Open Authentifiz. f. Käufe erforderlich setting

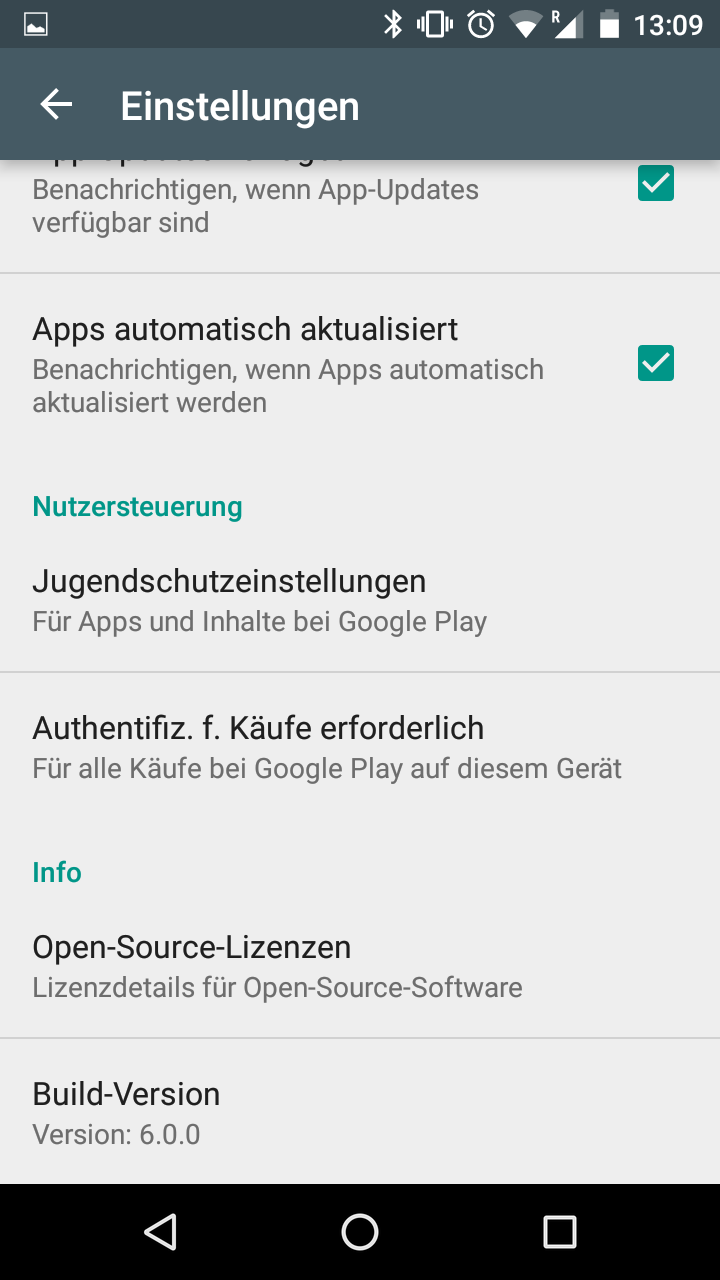360,746
